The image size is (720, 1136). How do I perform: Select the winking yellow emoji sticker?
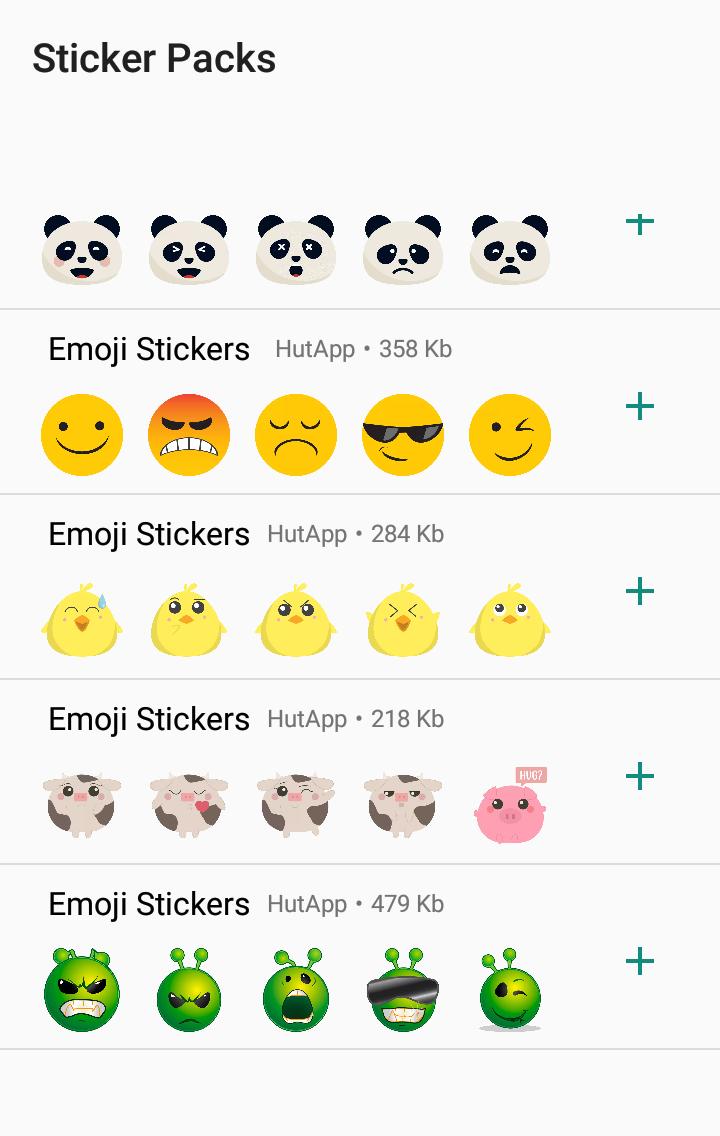(509, 433)
